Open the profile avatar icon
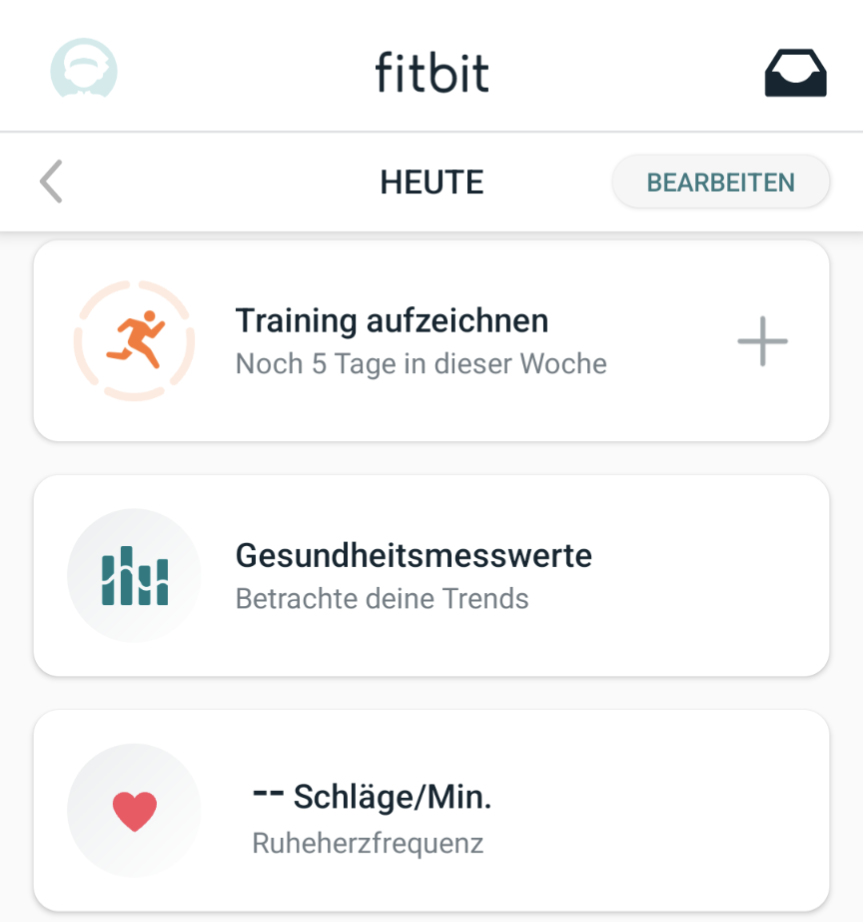Screen dimensions: 863x922 (x=84, y=69)
